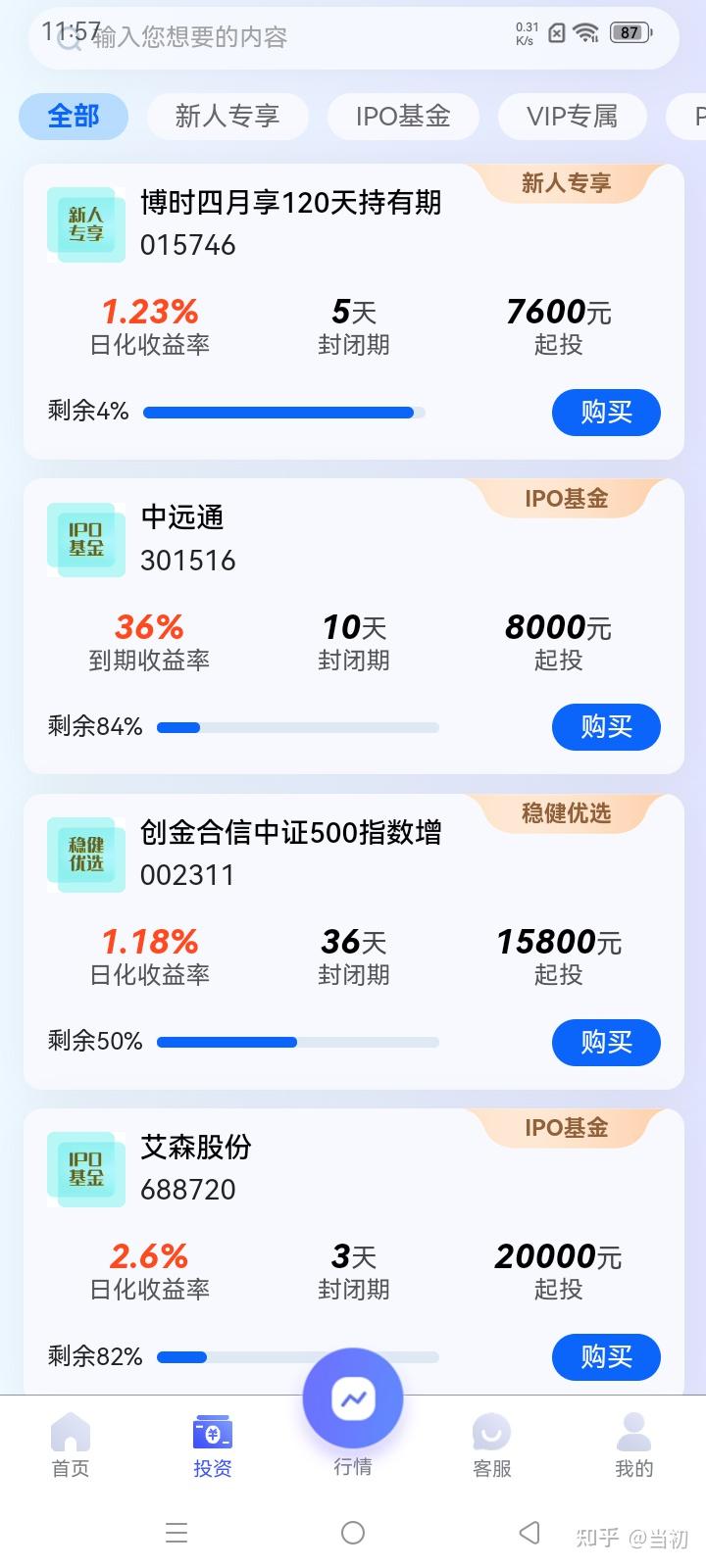Open the 首页 home icon
This screenshot has width=706, height=1568.
tap(70, 1433)
